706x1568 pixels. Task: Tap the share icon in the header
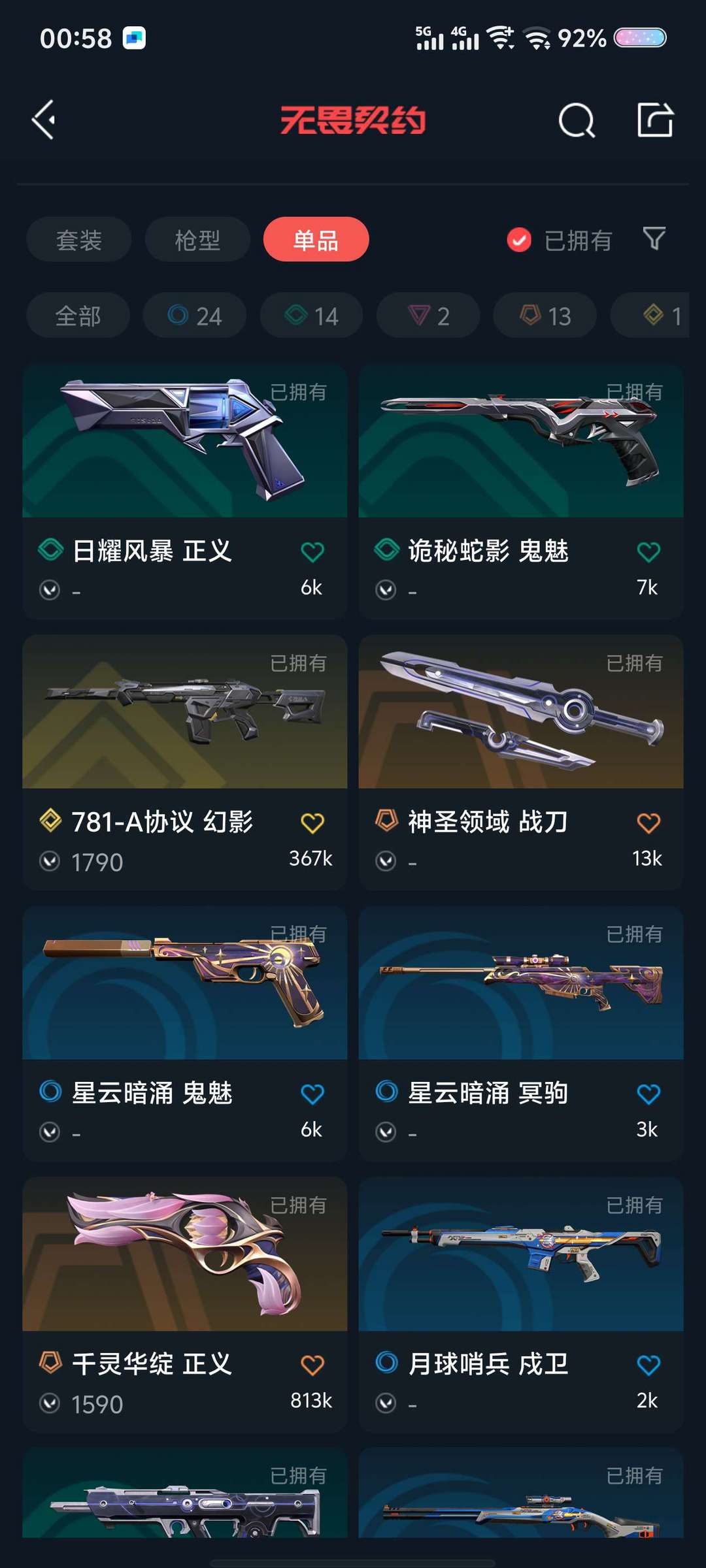655,120
